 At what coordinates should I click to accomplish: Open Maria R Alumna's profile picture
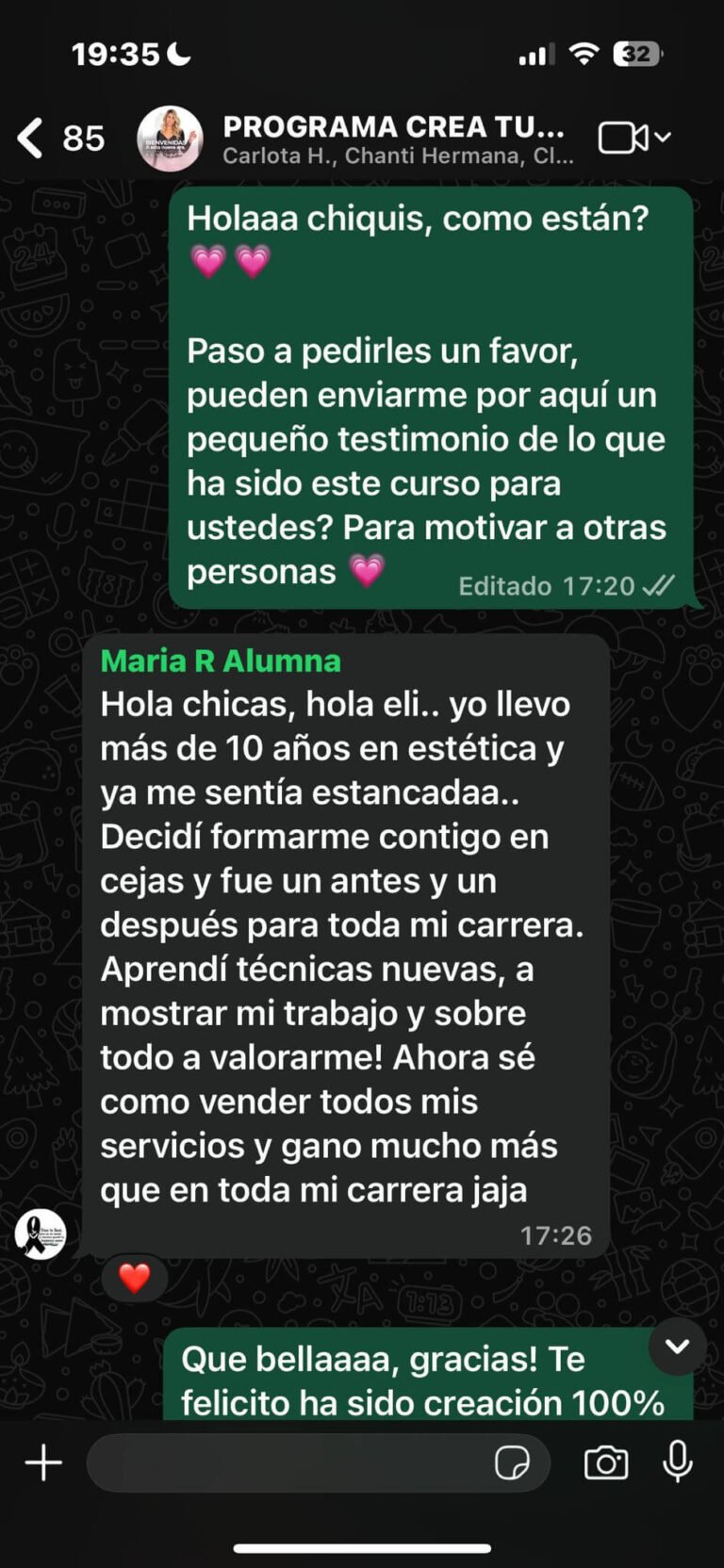pyautogui.click(x=41, y=1233)
